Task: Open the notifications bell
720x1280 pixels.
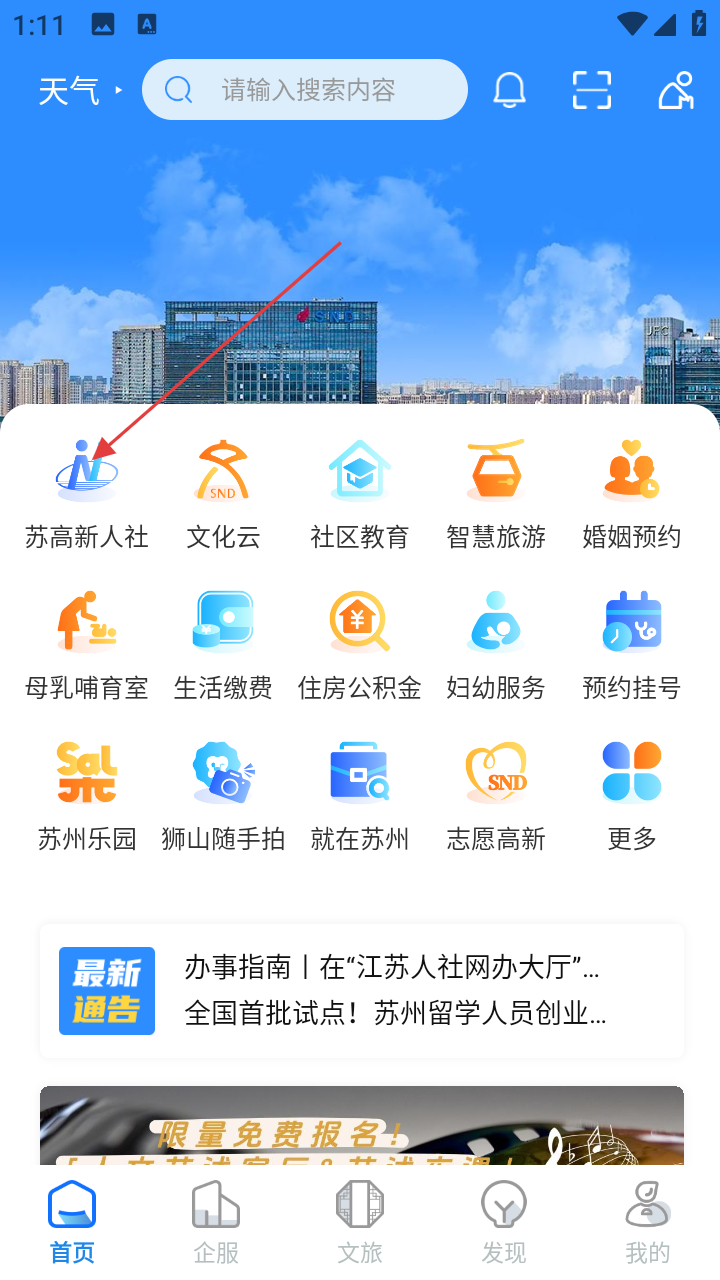Action: click(x=510, y=90)
